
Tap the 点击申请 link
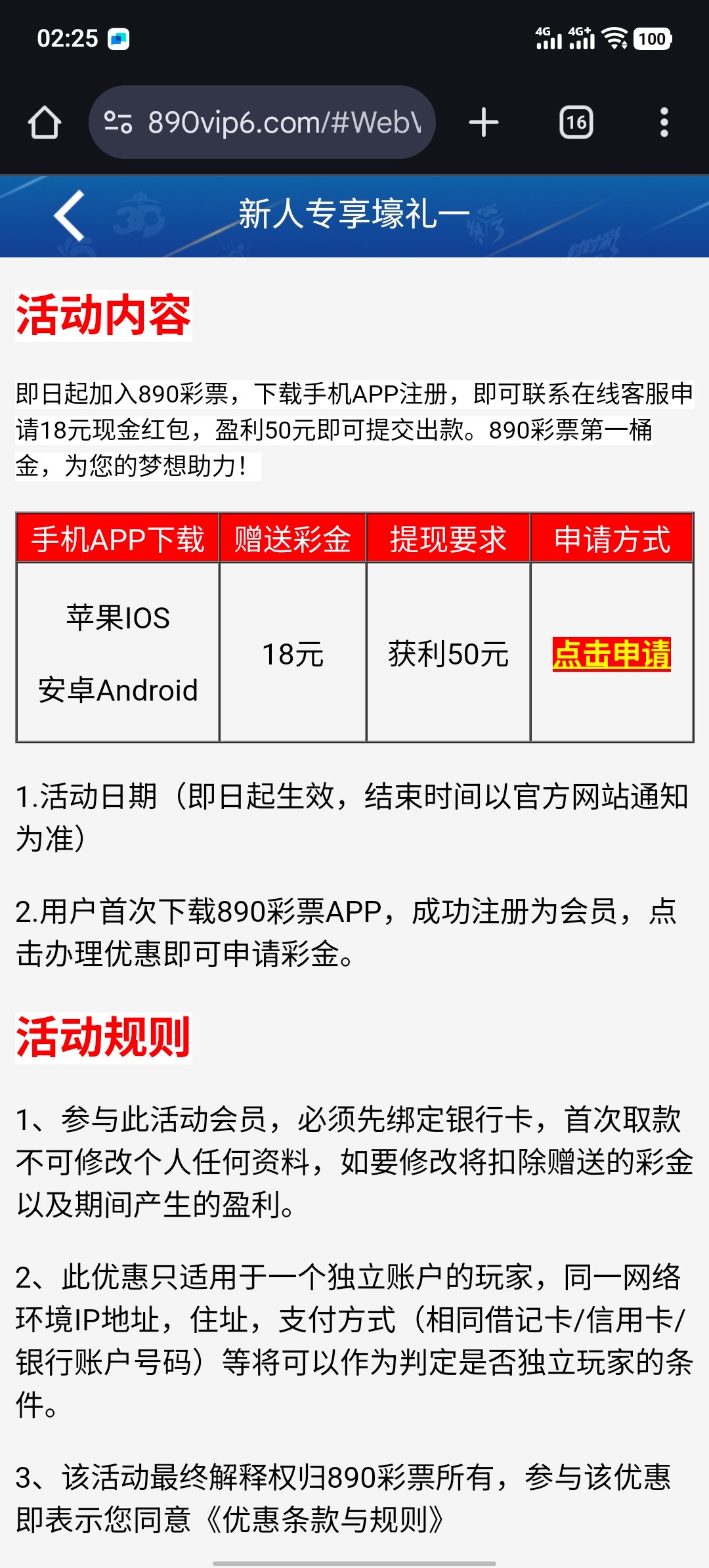coord(611,654)
